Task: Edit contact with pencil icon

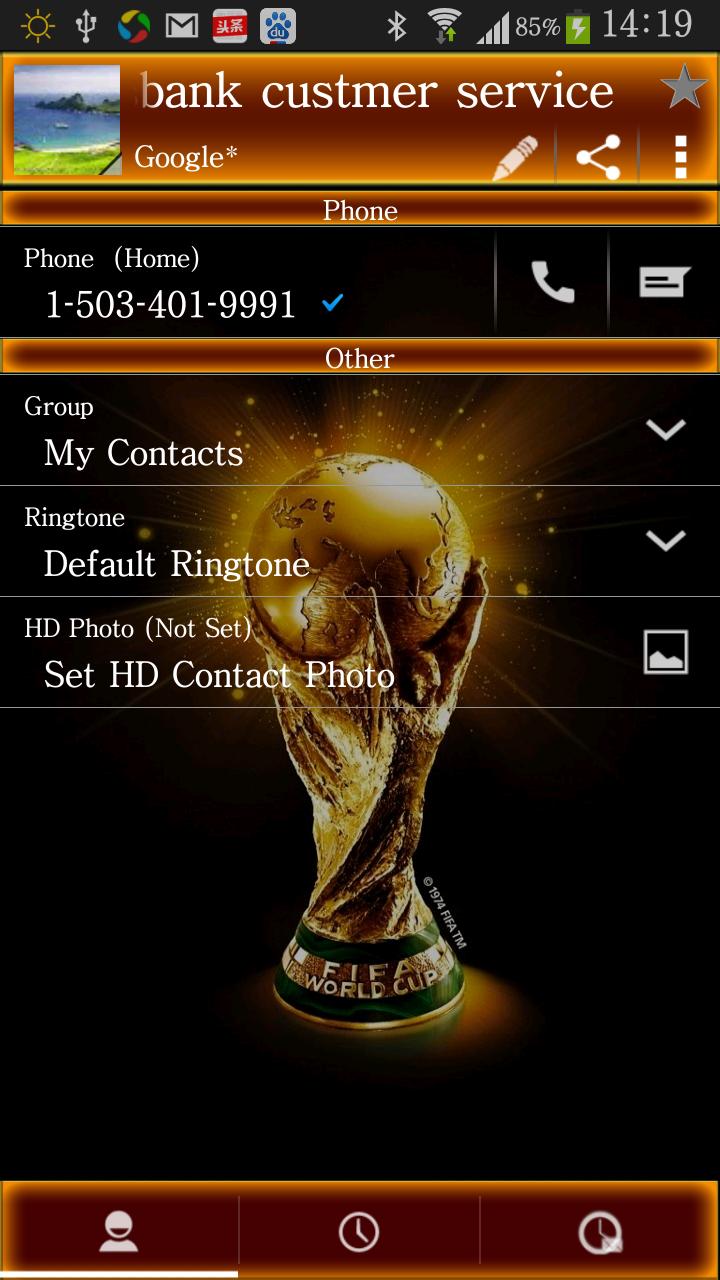Action: (x=516, y=158)
